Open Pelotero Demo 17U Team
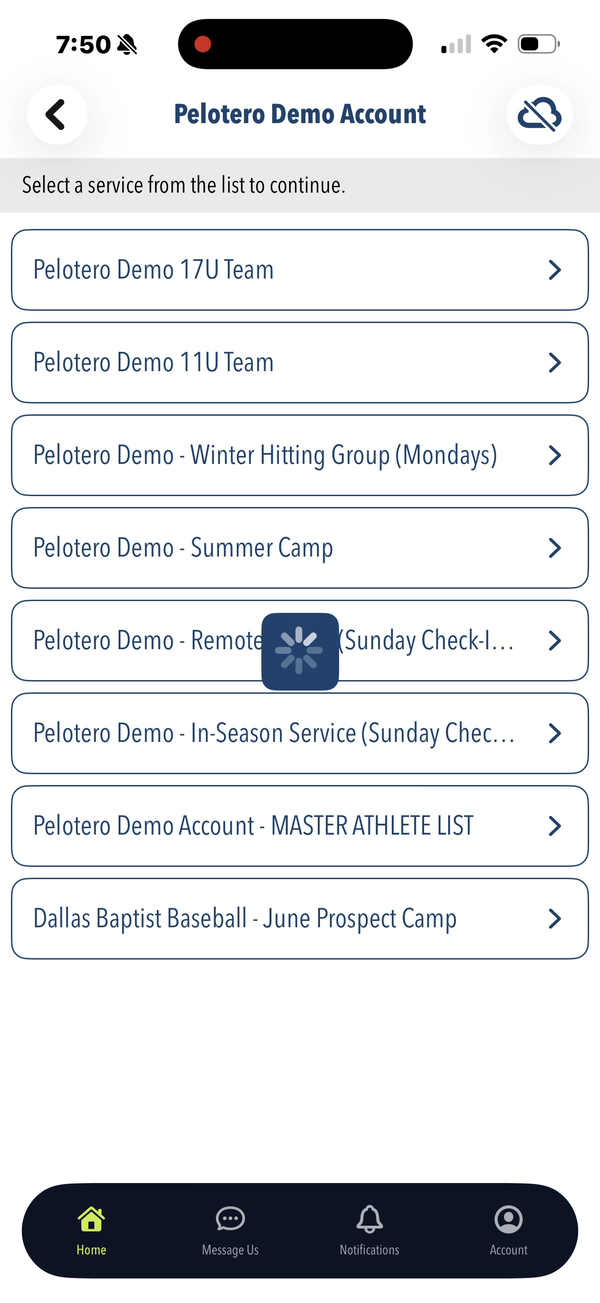The width and height of the screenshot is (600, 1303). 299,270
